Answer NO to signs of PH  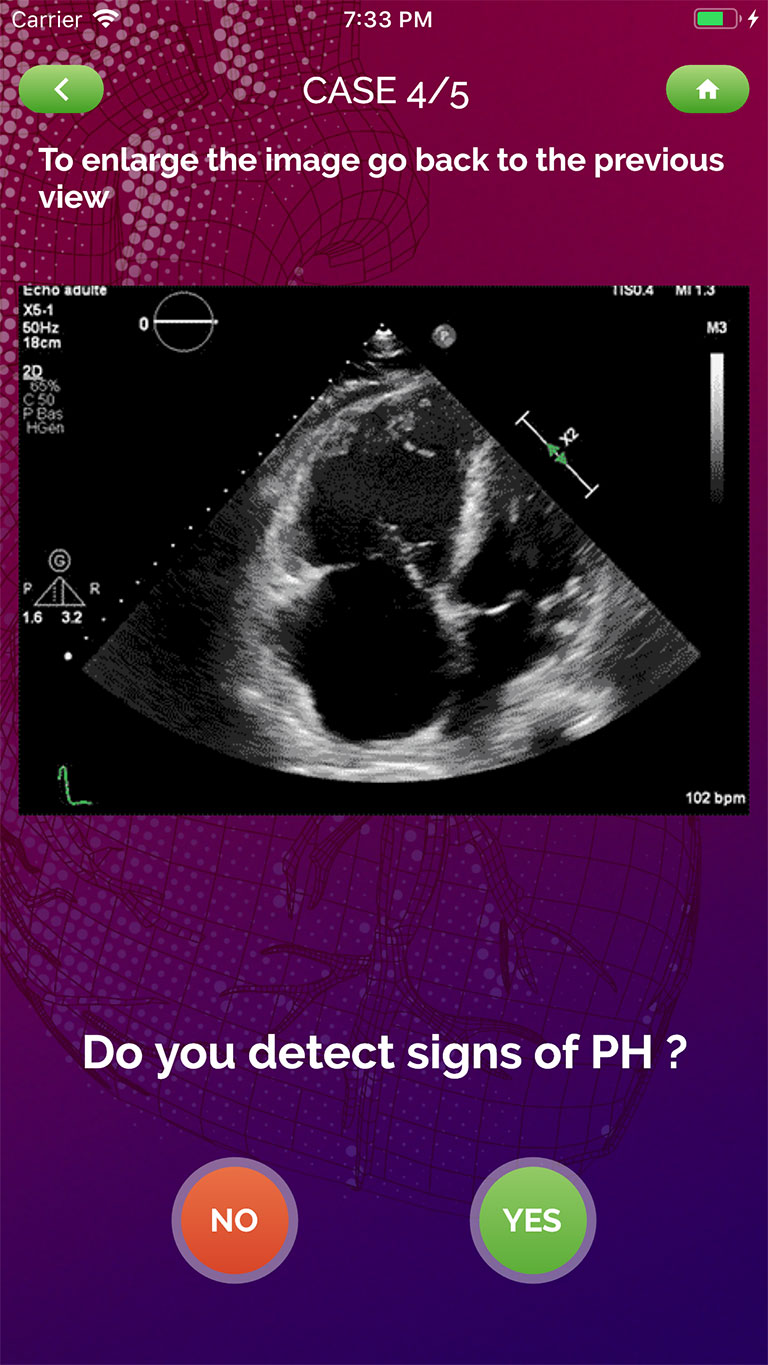click(x=234, y=1220)
